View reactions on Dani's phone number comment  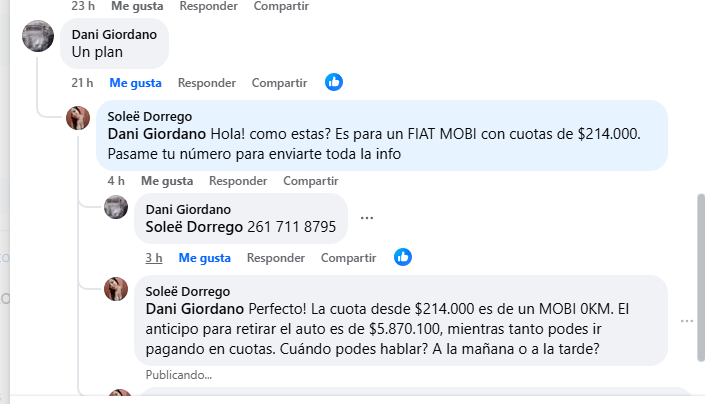(403, 257)
